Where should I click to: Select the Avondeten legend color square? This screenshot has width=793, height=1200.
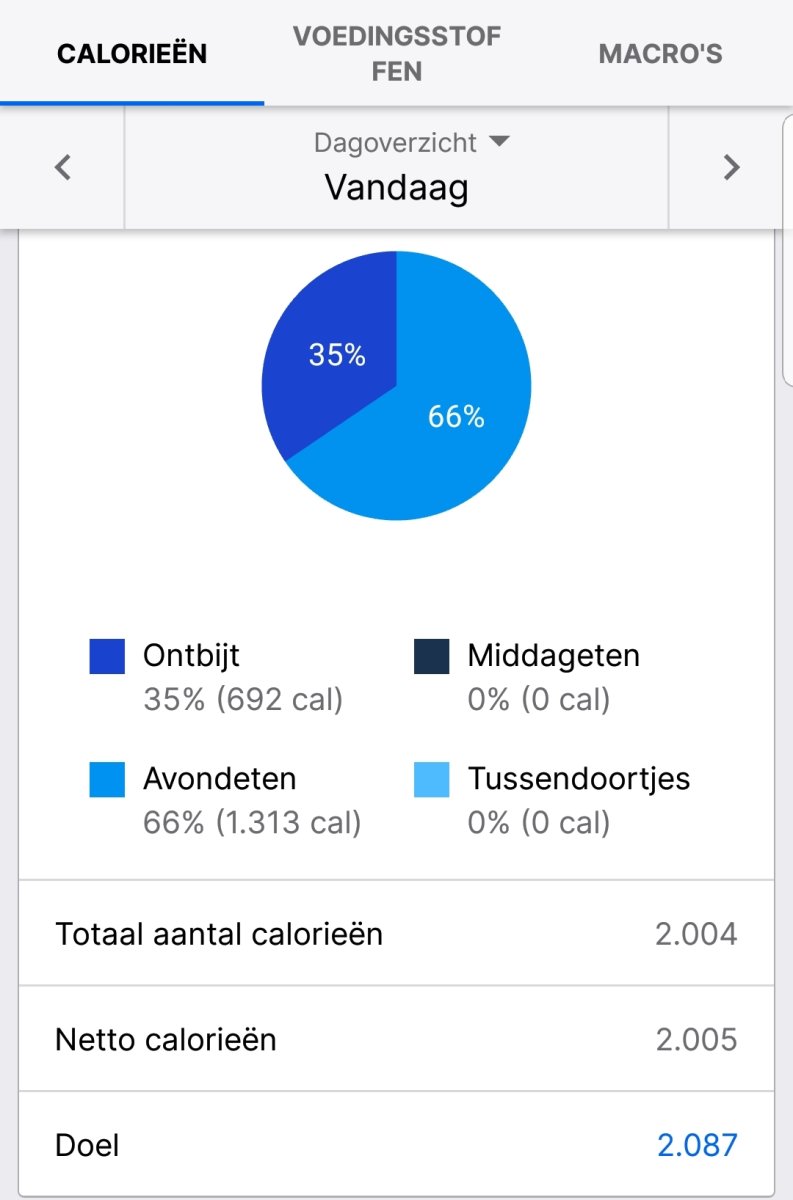pos(105,779)
